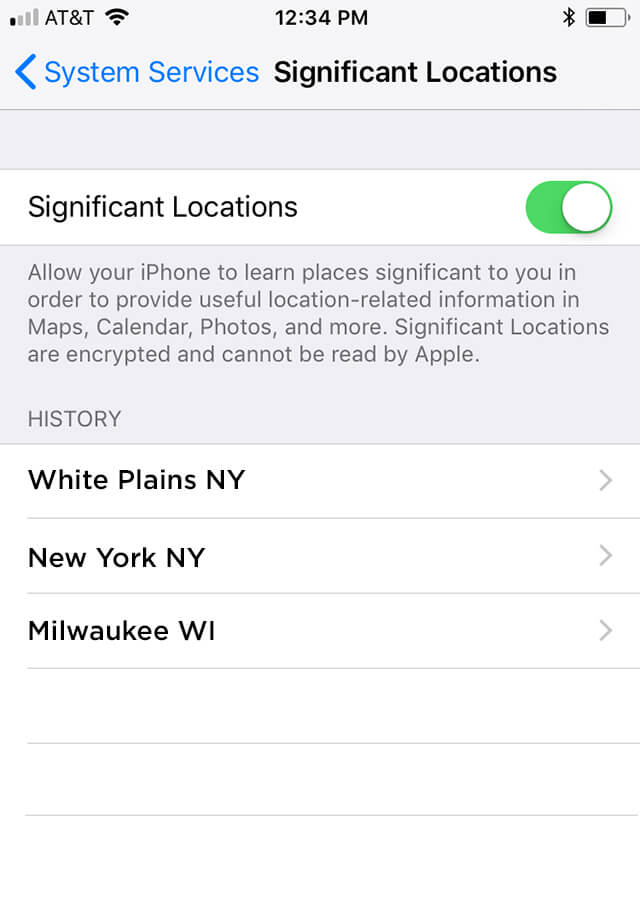The height and width of the screenshot is (900, 640).
Task: Select the Milwaukee WI history entry
Action: click(320, 631)
